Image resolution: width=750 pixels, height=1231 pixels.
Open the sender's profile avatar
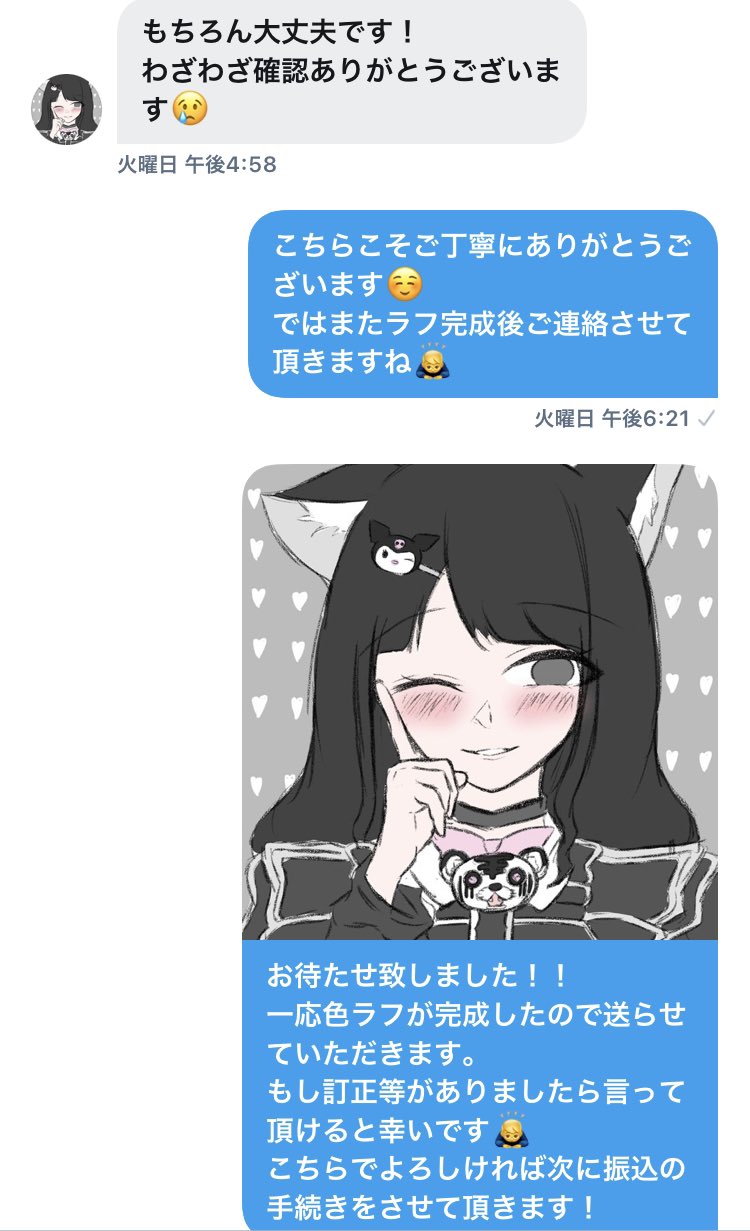click(x=66, y=109)
